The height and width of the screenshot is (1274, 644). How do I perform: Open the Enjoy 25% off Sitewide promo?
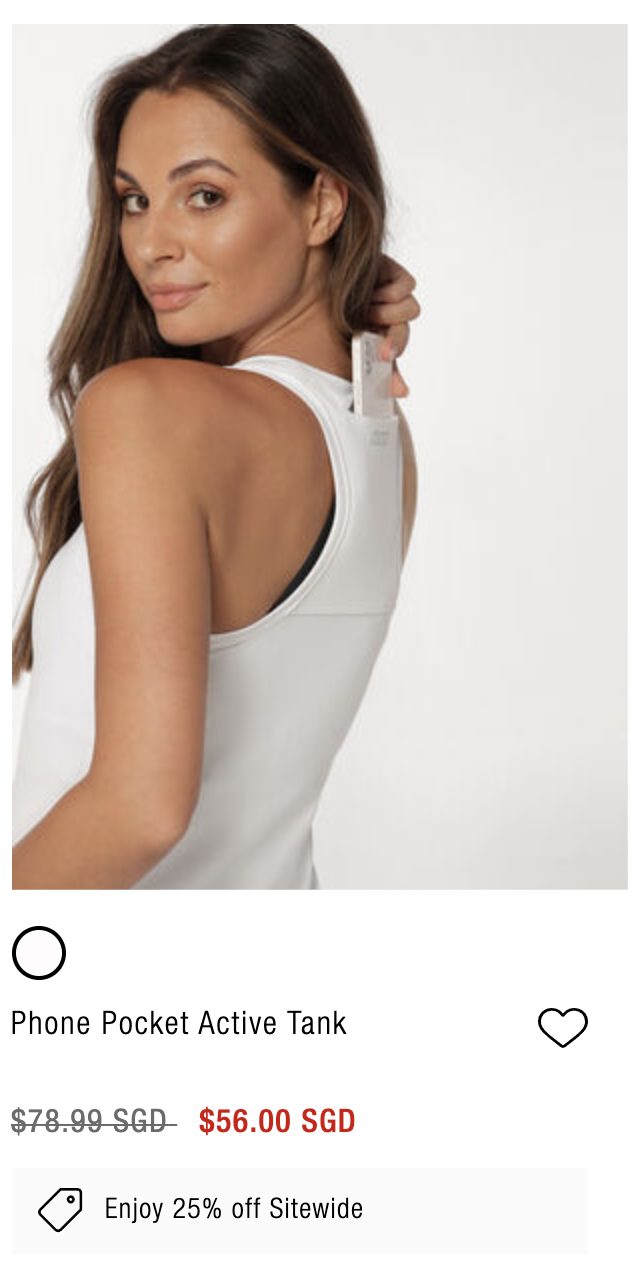(234, 1208)
